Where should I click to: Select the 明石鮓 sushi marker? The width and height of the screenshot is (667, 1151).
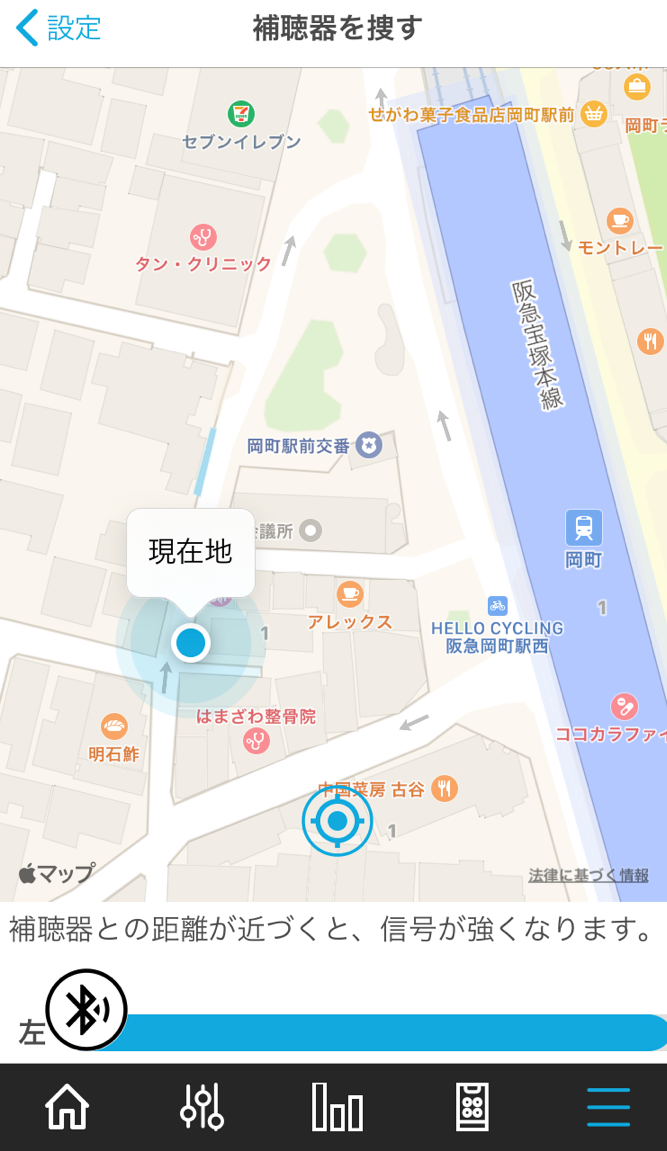pos(114,727)
